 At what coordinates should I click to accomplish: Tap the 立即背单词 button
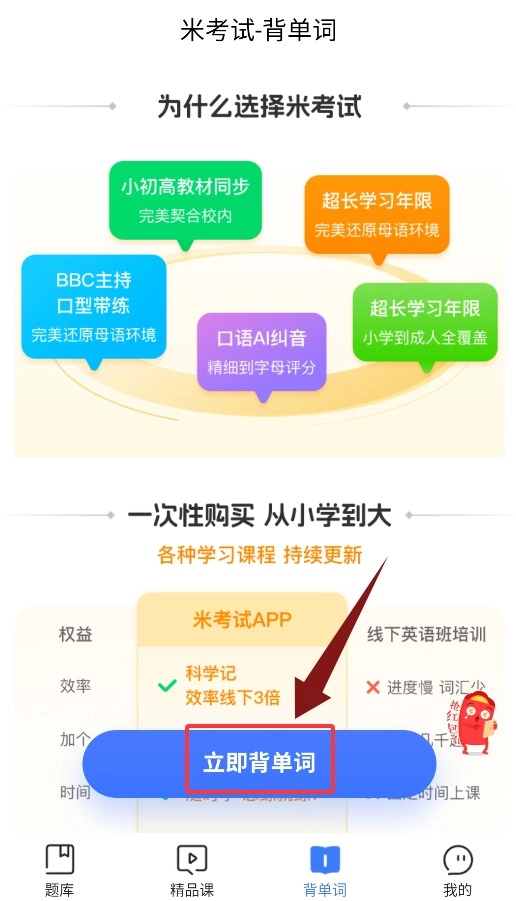[259, 764]
